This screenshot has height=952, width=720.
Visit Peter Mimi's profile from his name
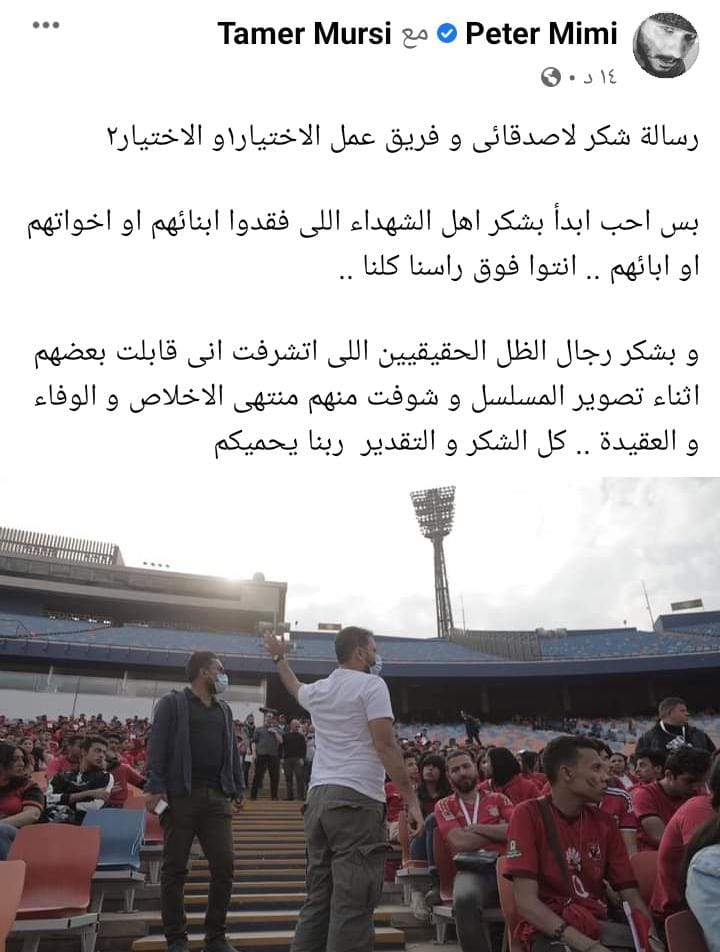(542, 34)
